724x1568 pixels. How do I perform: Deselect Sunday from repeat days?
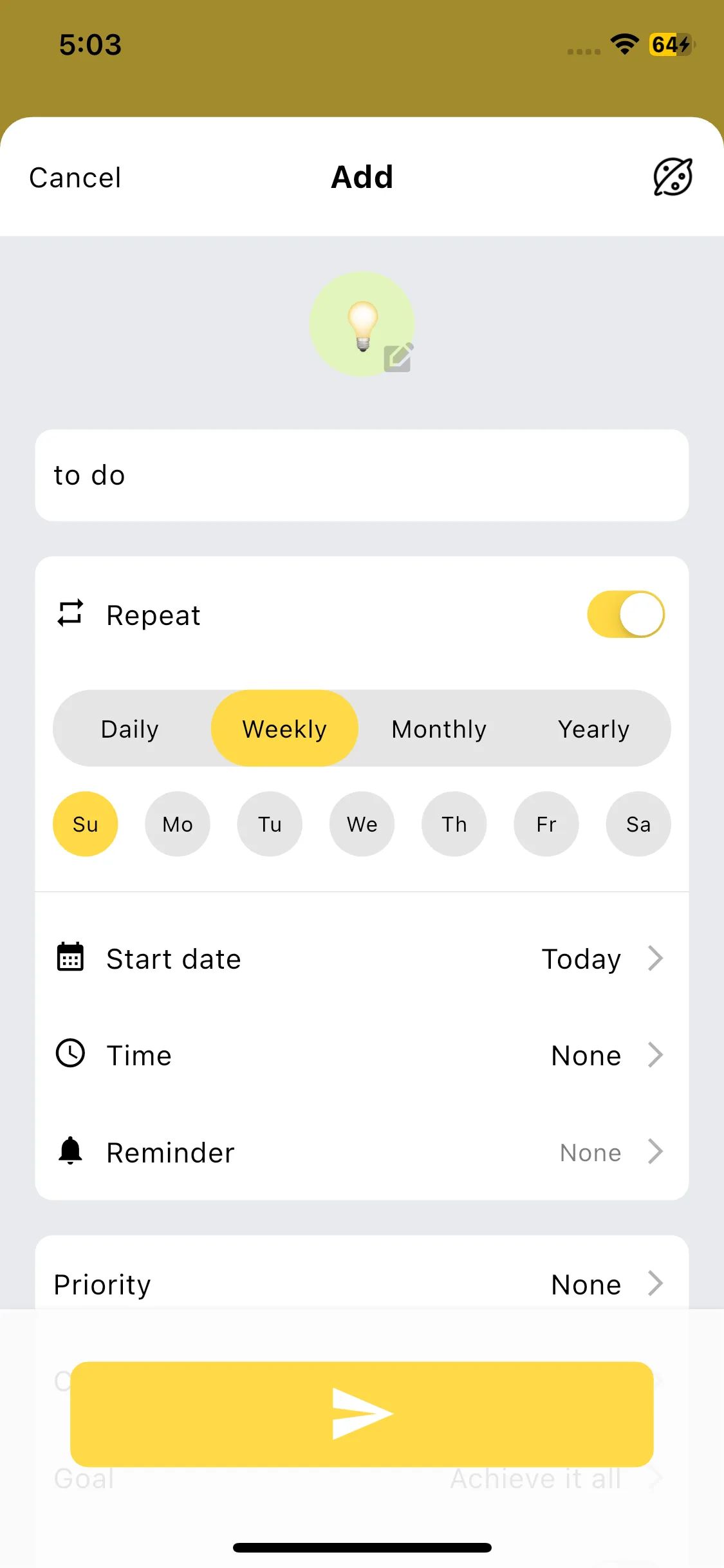tap(86, 824)
